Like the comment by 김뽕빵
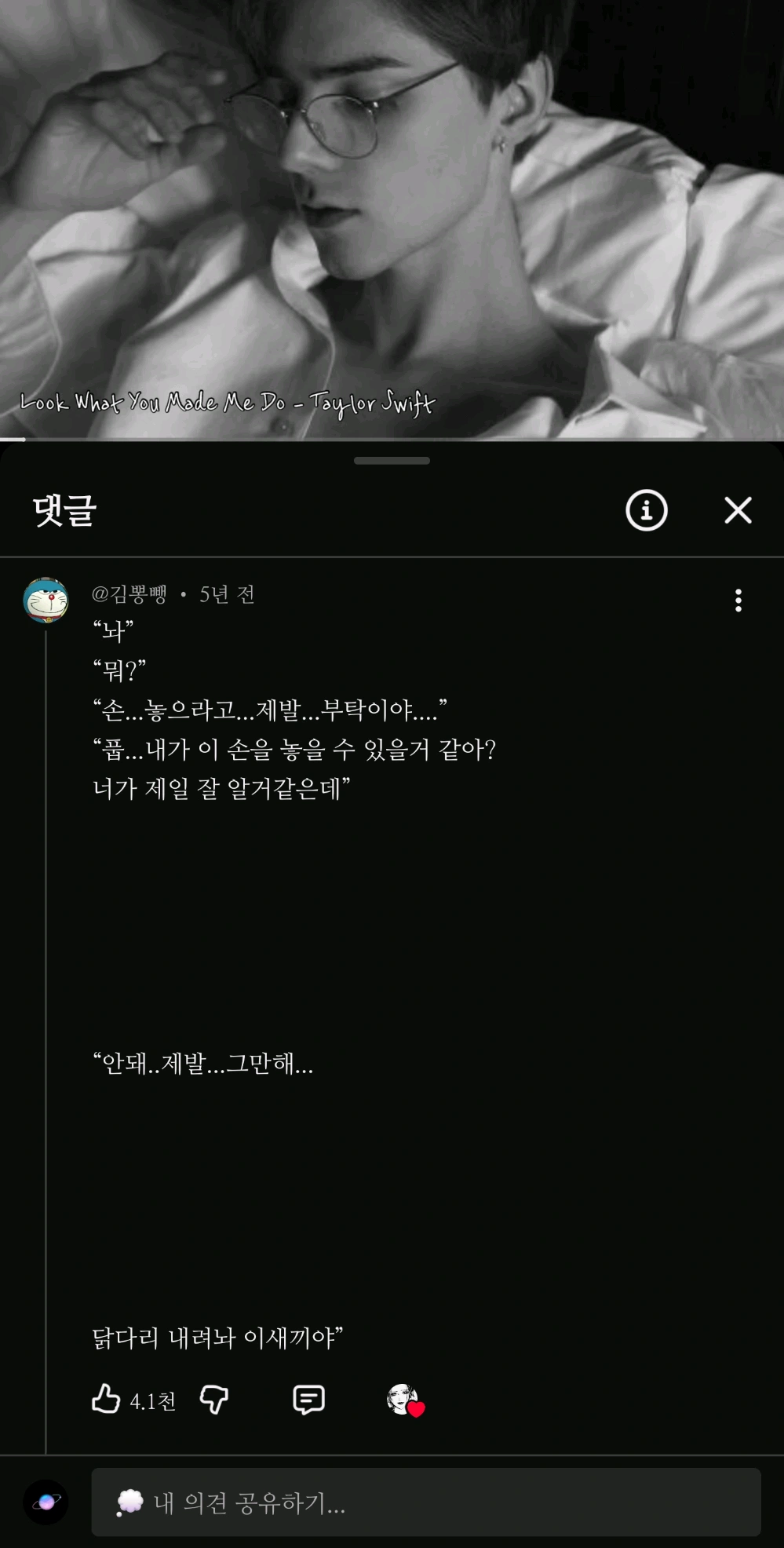Screen dimensions: 784x1548 106,1399
